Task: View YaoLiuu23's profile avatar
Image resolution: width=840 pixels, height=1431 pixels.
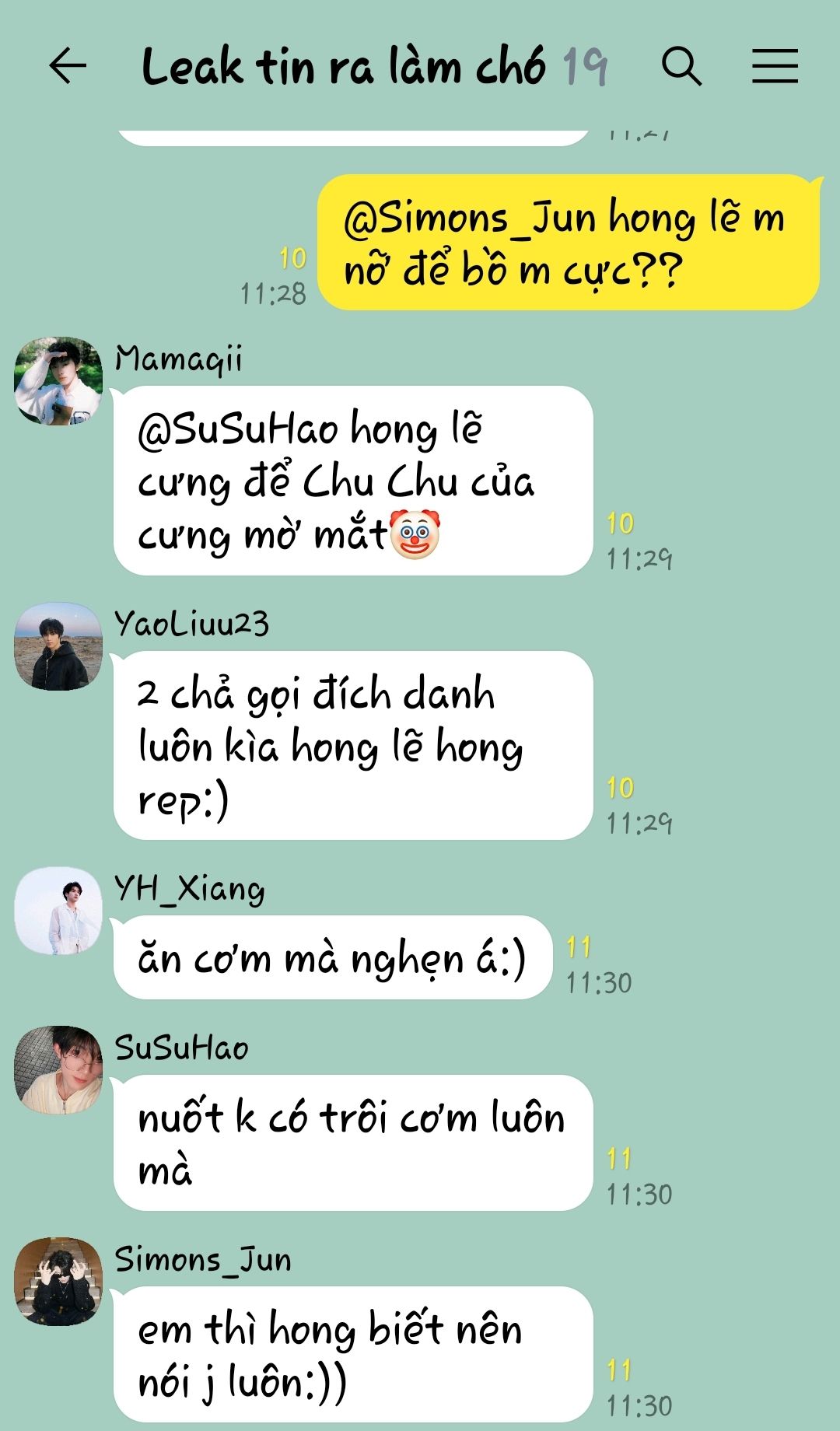Action: point(58,646)
